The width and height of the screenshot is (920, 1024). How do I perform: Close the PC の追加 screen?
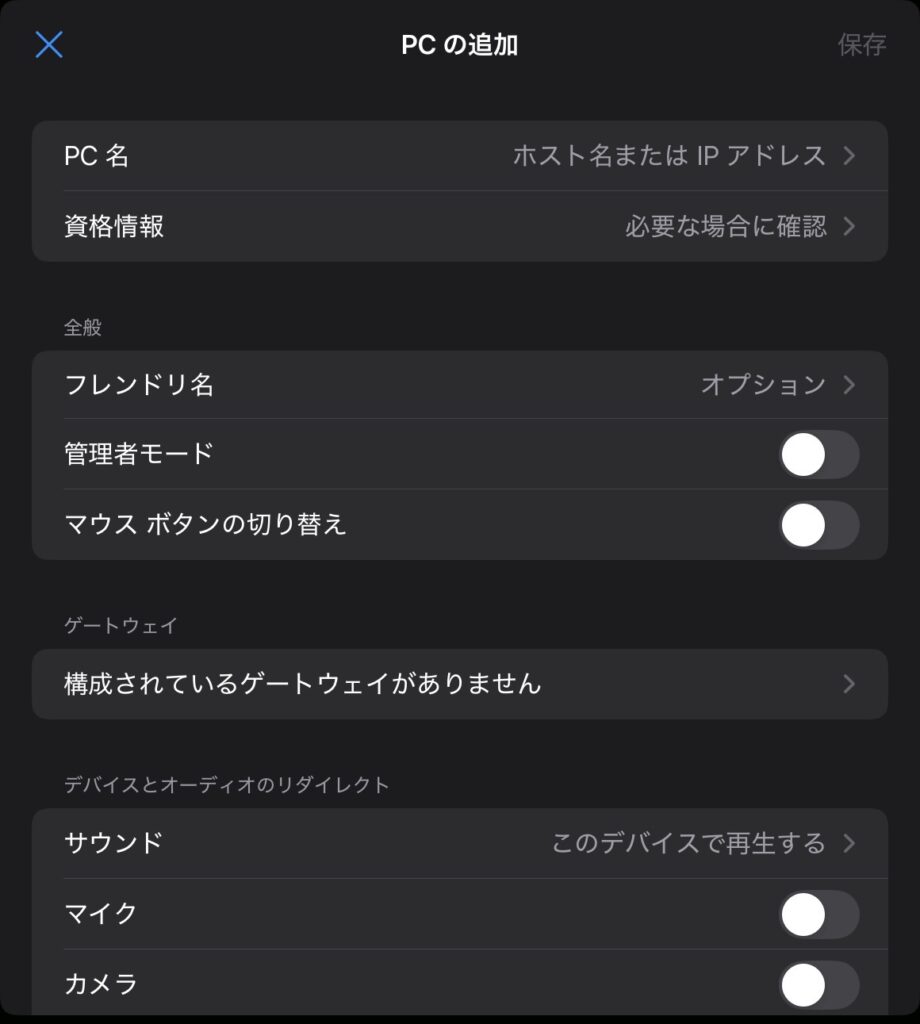coord(49,45)
